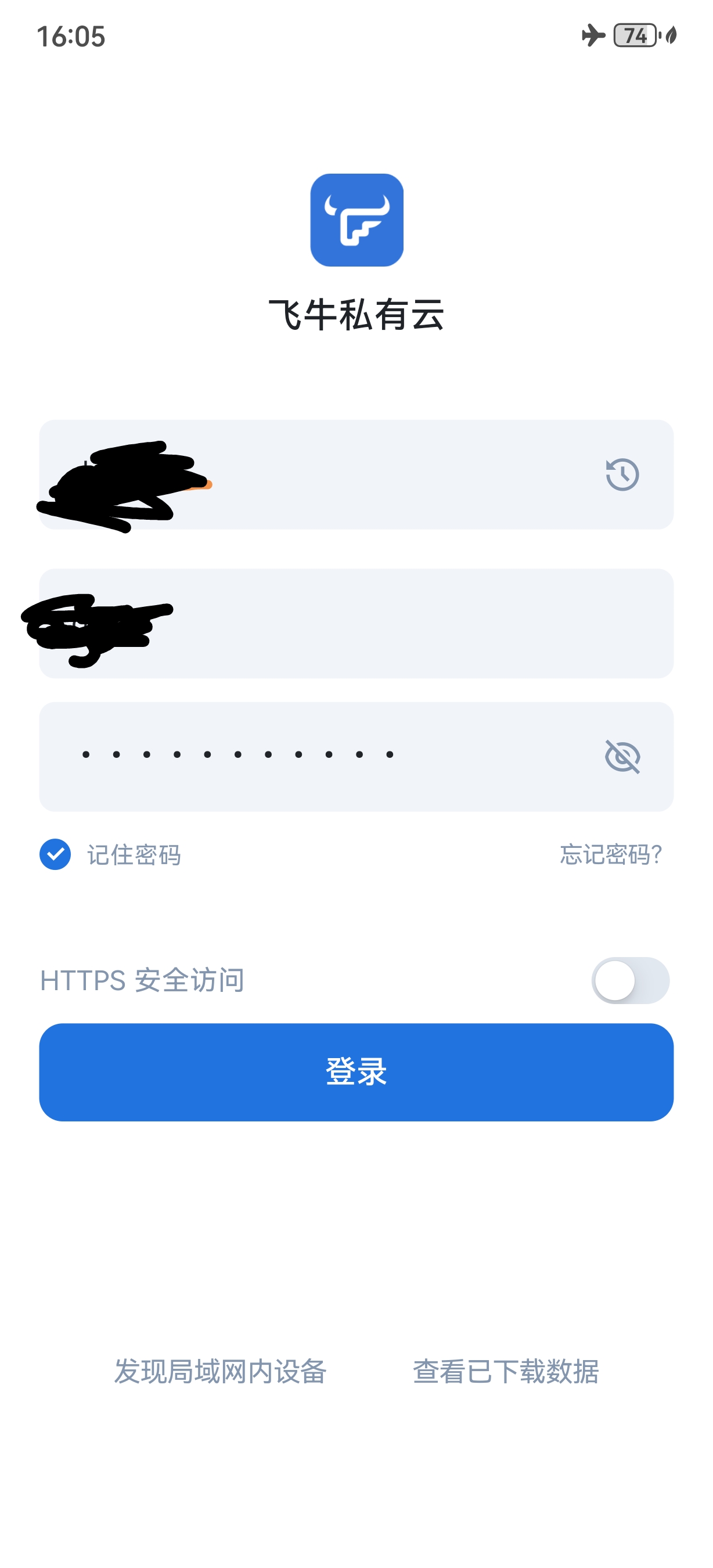
Task: Open 查看已下载数据
Action: (506, 1371)
